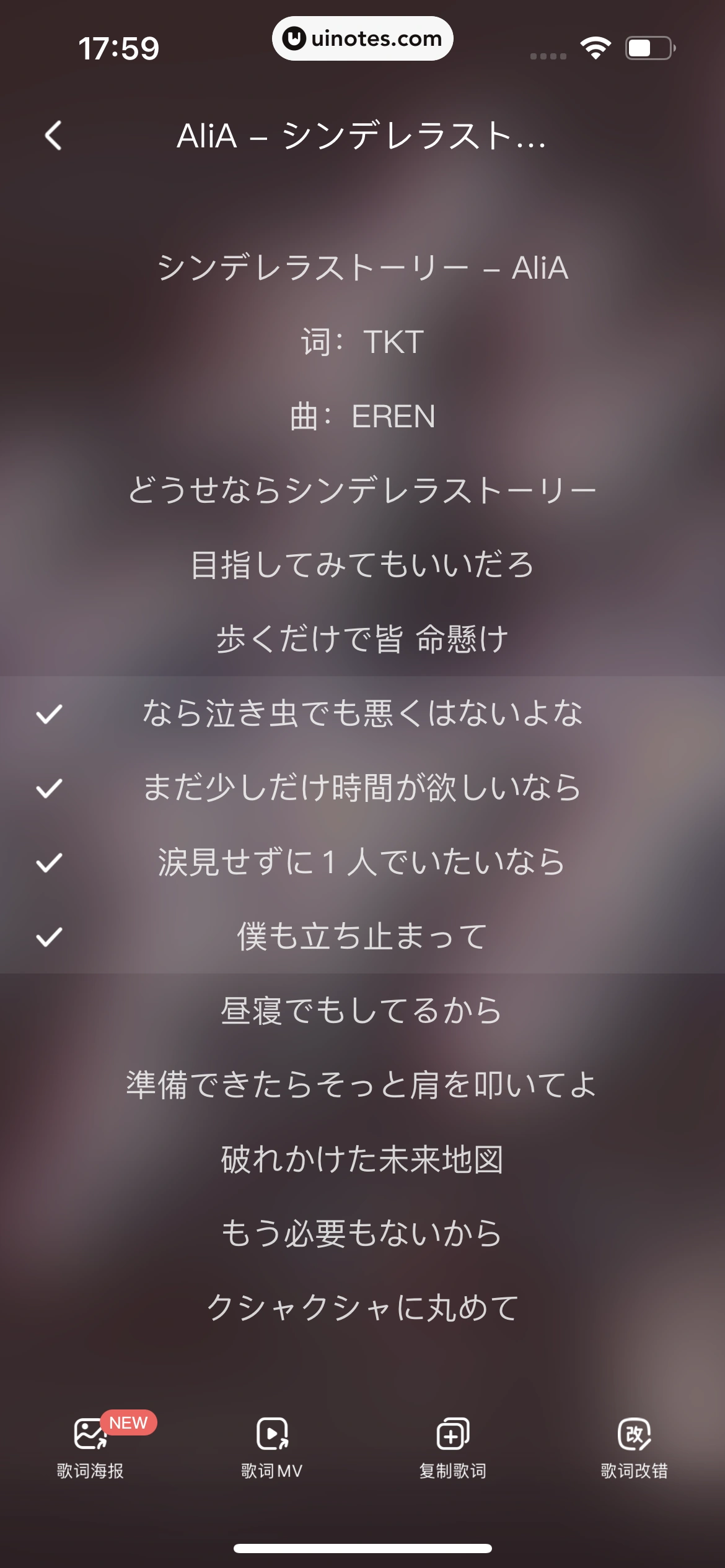725x1568 pixels.
Task: Go back using the top-left arrow
Action: coord(54,136)
